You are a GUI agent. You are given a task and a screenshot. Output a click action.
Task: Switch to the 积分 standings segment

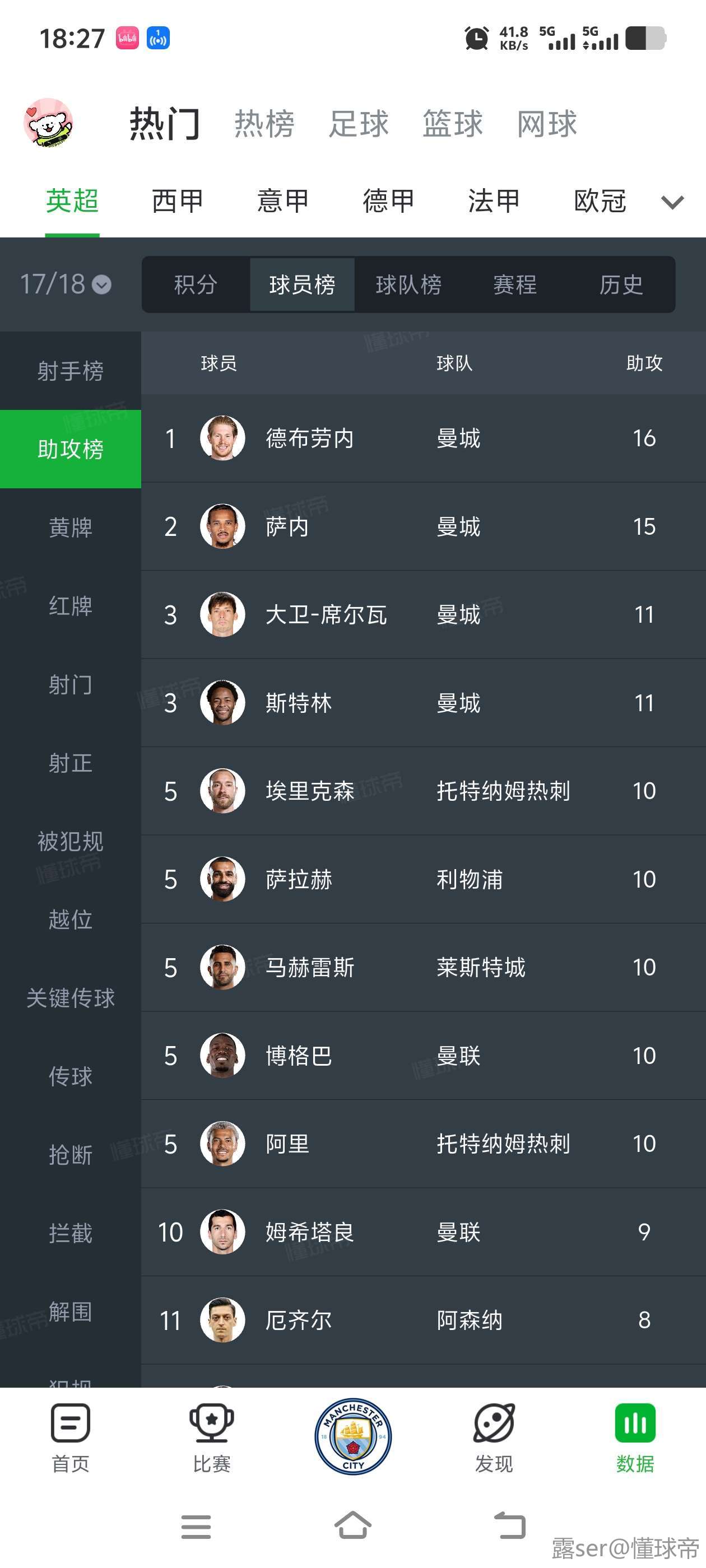[x=196, y=284]
